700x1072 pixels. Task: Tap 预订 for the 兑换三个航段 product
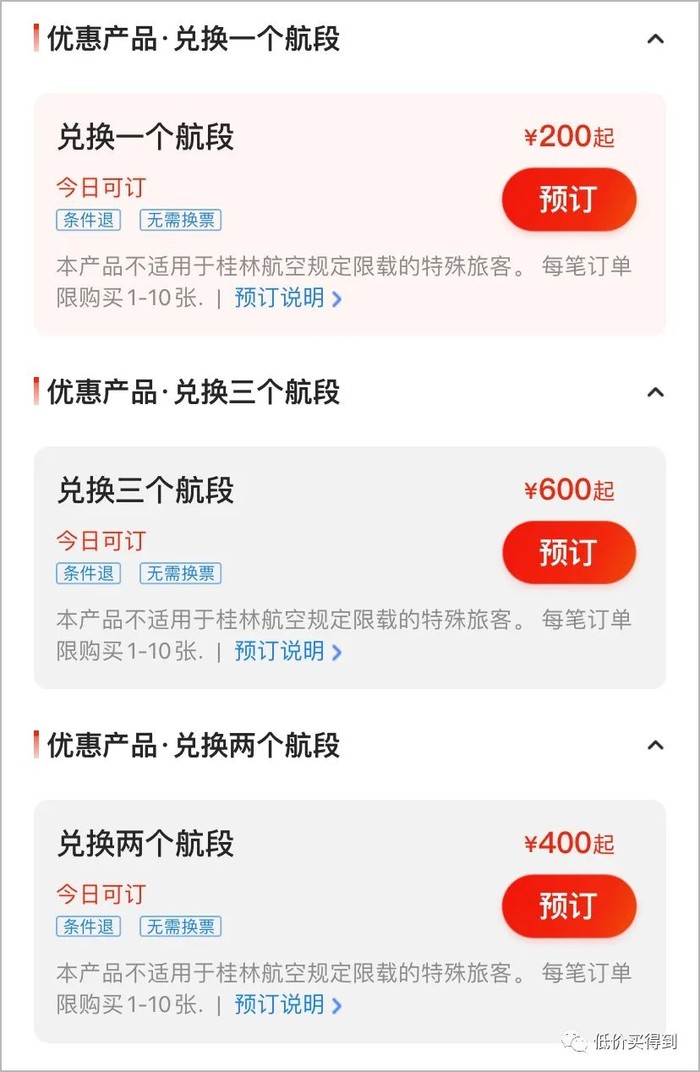coord(568,553)
